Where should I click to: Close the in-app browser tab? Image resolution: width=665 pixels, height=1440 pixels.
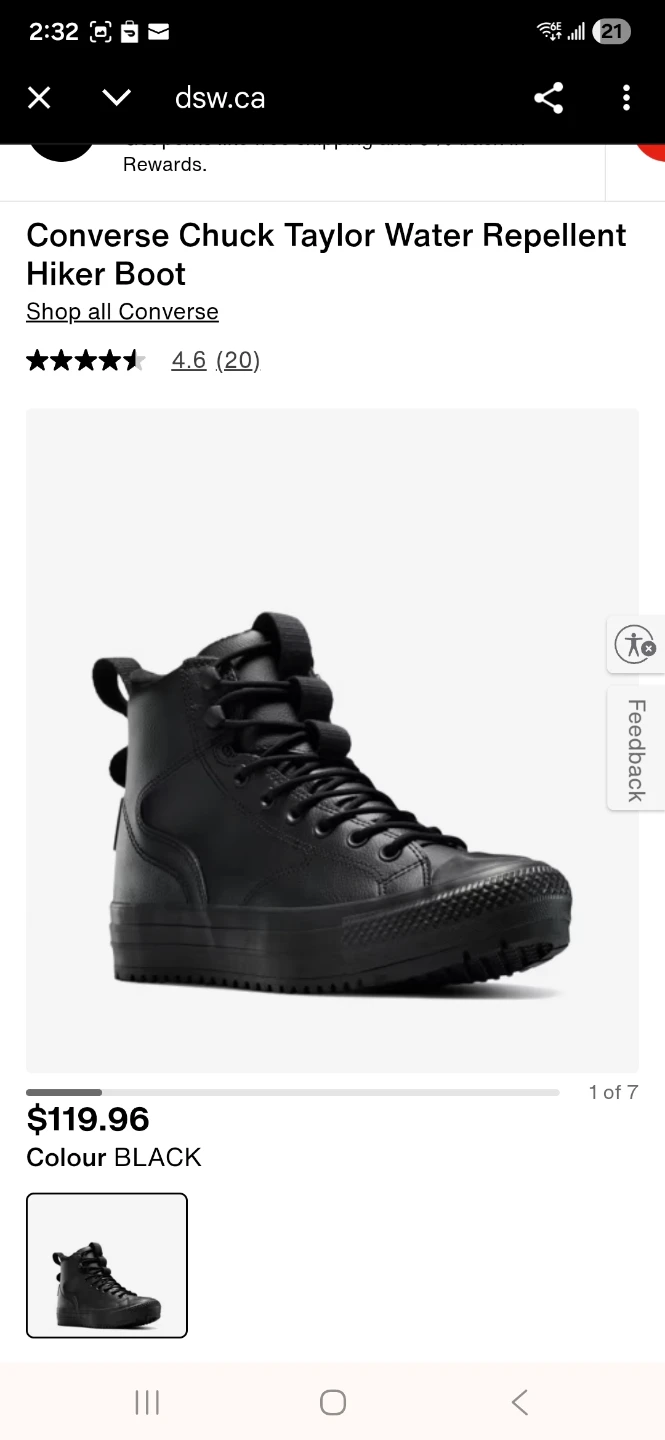tap(39, 98)
